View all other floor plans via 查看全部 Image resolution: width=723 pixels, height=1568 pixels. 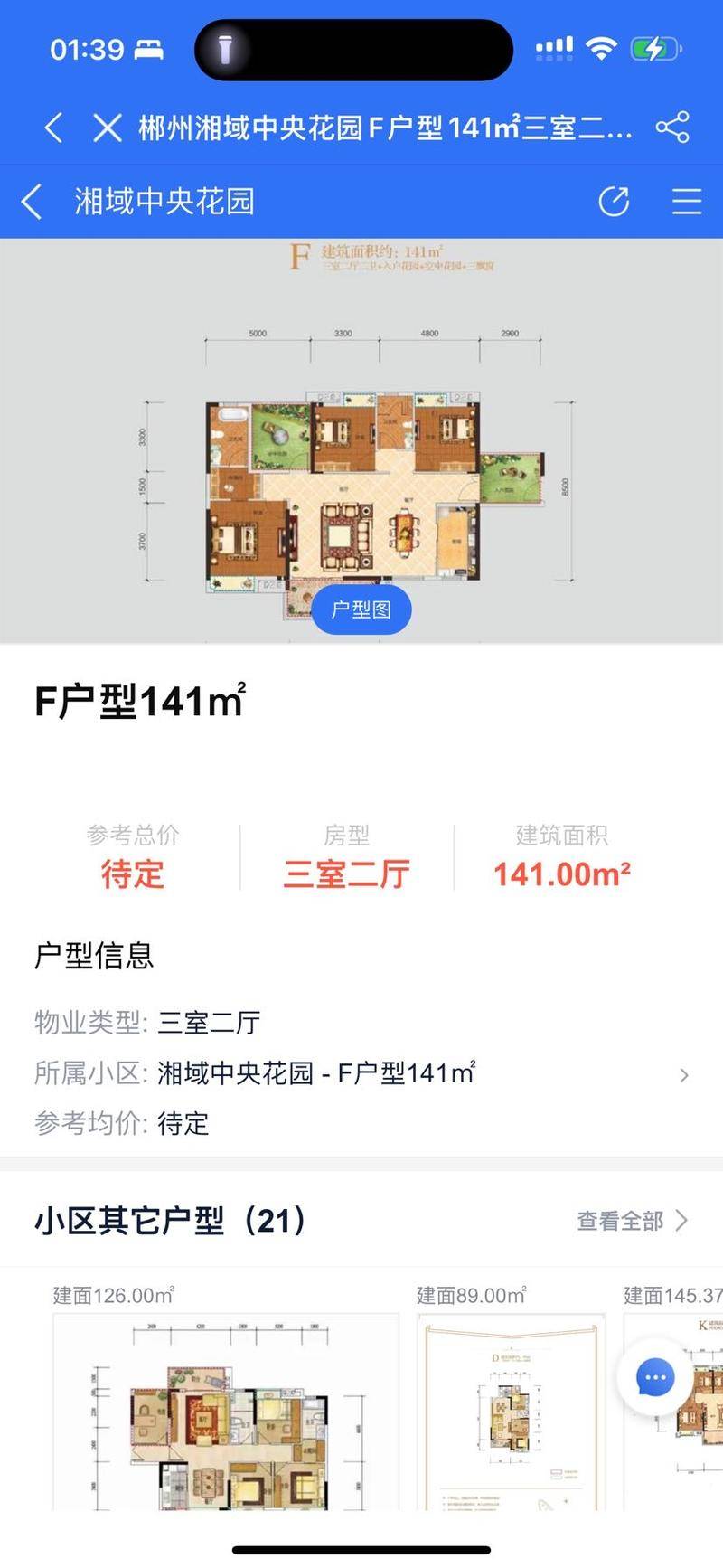(x=633, y=1221)
